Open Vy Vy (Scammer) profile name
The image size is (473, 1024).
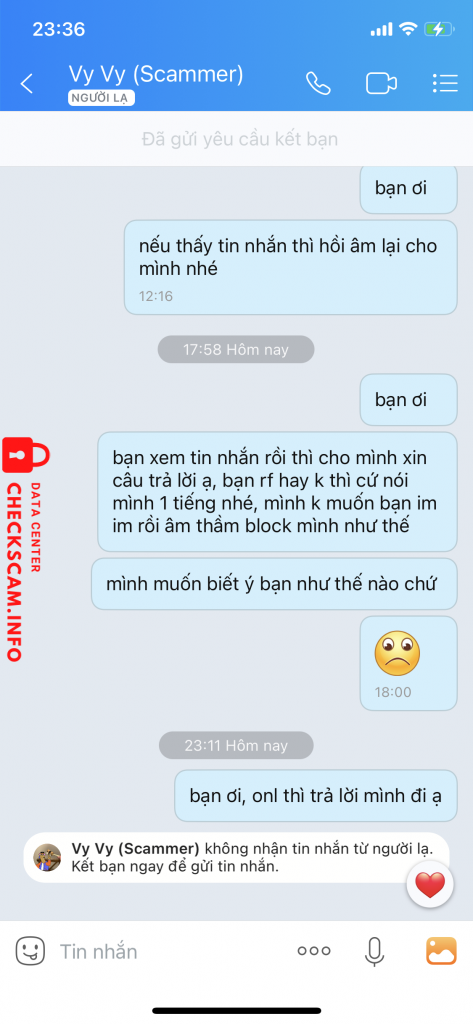click(x=155, y=74)
